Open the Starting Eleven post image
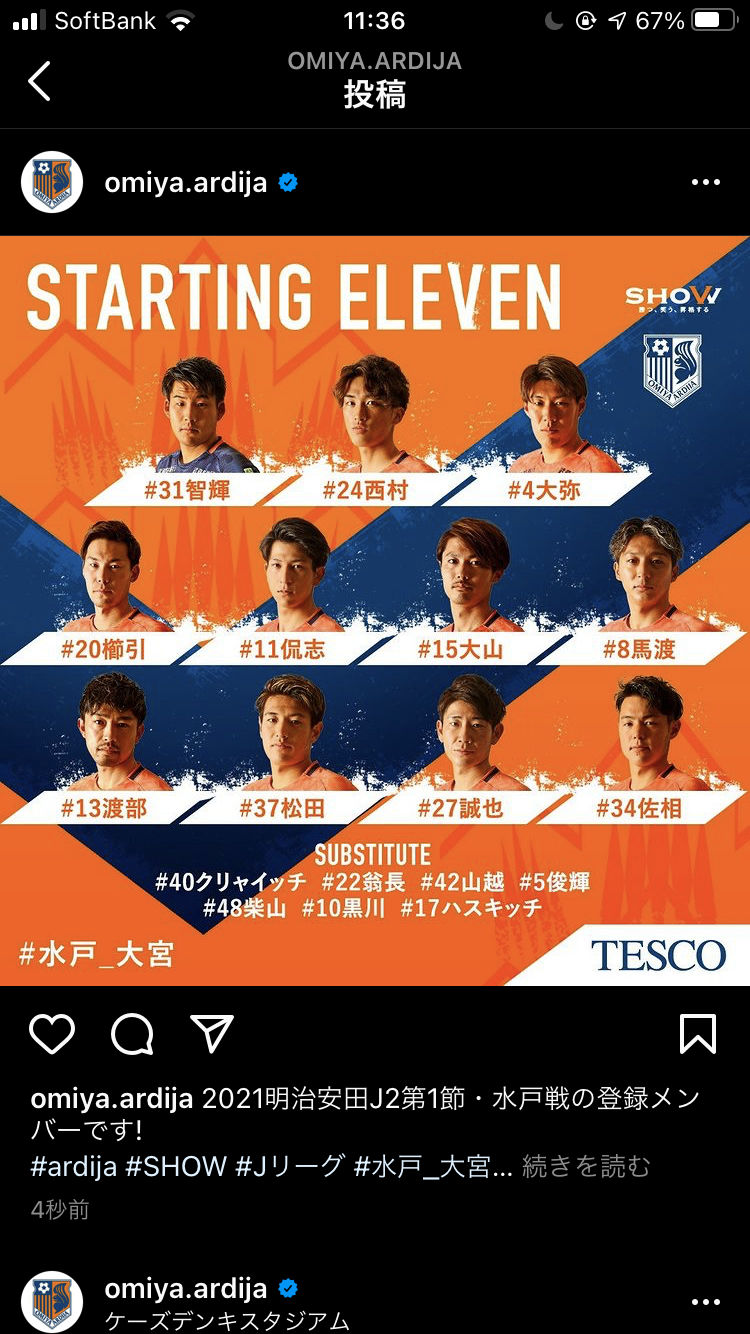The image size is (750, 1334). pos(375,610)
